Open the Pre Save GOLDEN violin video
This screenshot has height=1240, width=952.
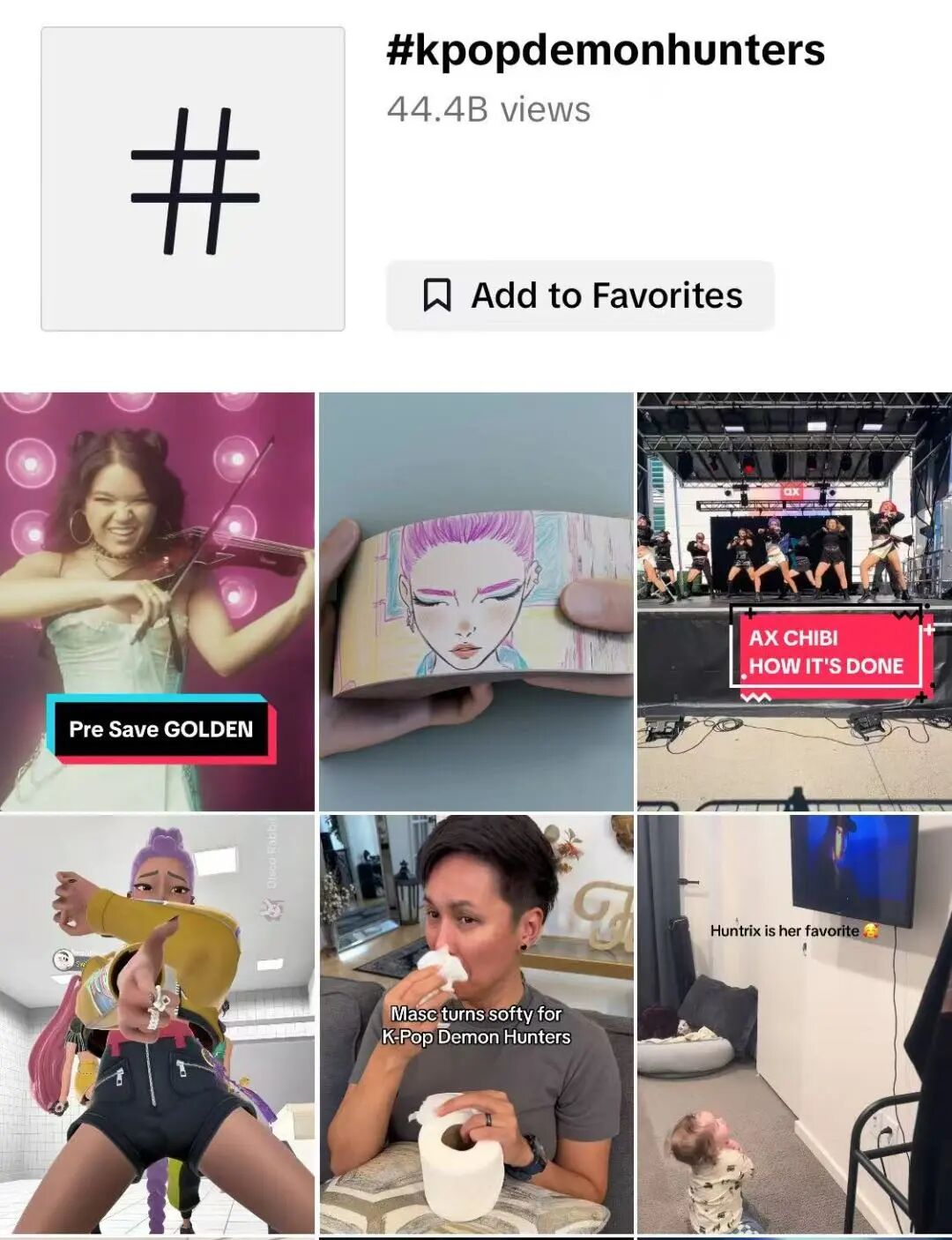157,601
